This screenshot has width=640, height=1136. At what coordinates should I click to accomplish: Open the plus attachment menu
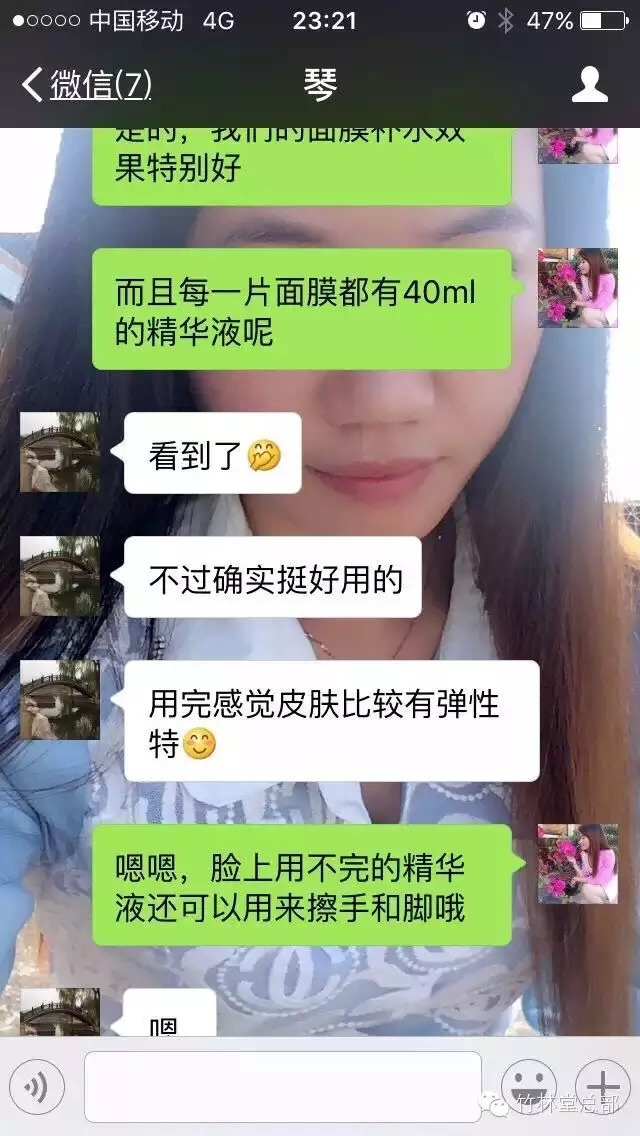(x=602, y=1086)
